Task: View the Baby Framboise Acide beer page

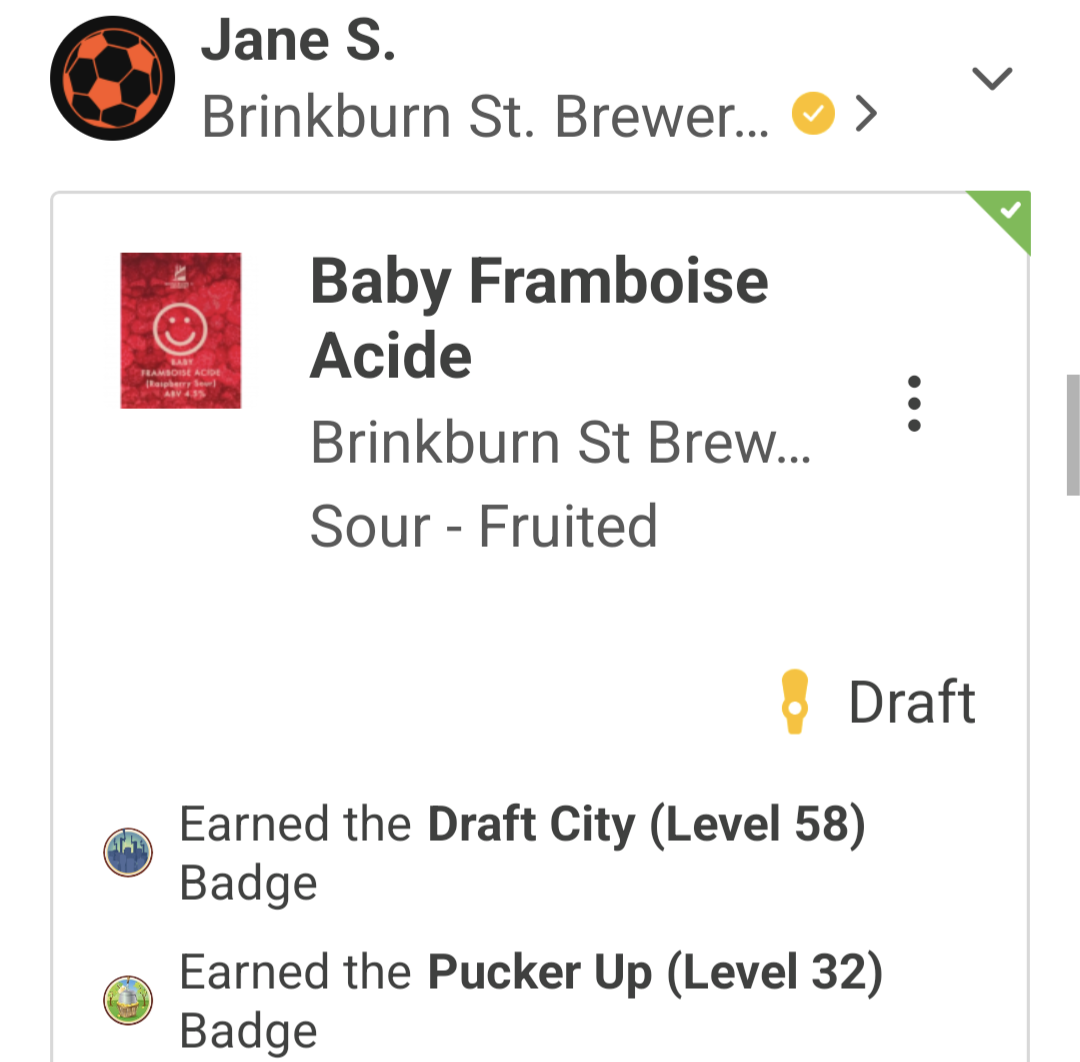Action: click(539, 318)
